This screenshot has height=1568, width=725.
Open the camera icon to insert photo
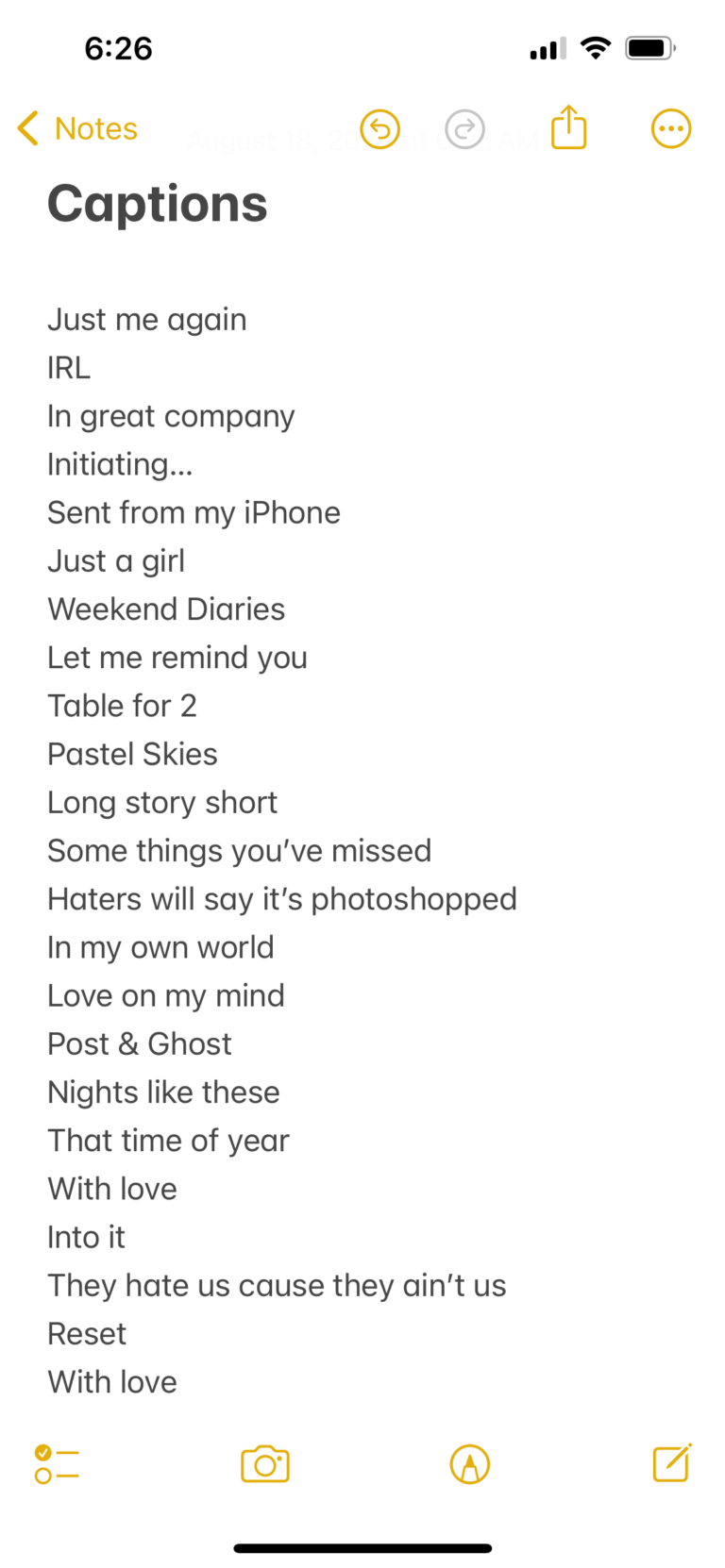click(x=265, y=1463)
